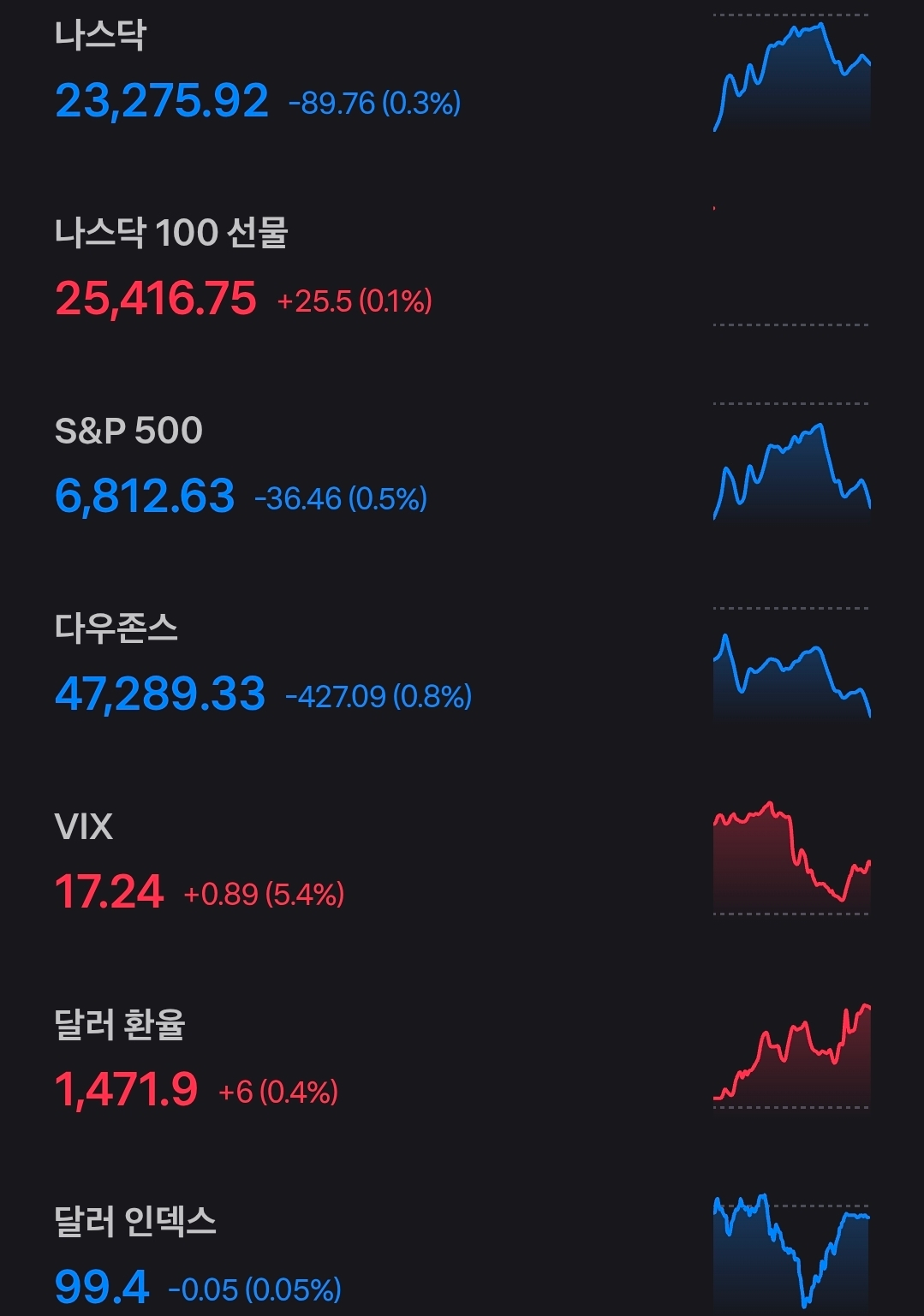Screen dimensions: 924x1316
Task: Show 달러 환율 details
Action: (x=196, y=1059)
